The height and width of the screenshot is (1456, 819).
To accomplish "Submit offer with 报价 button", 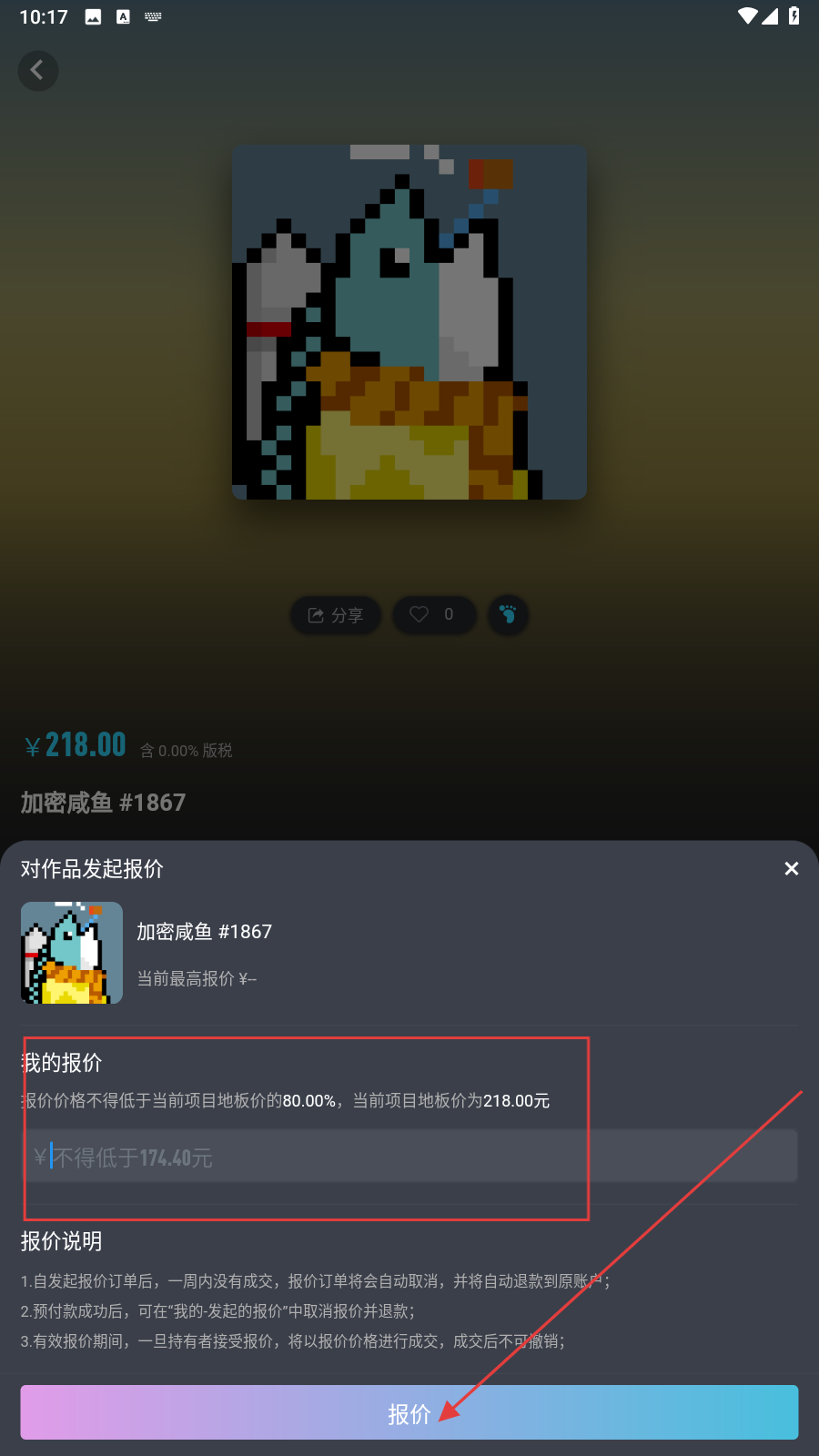I will [x=409, y=1412].
